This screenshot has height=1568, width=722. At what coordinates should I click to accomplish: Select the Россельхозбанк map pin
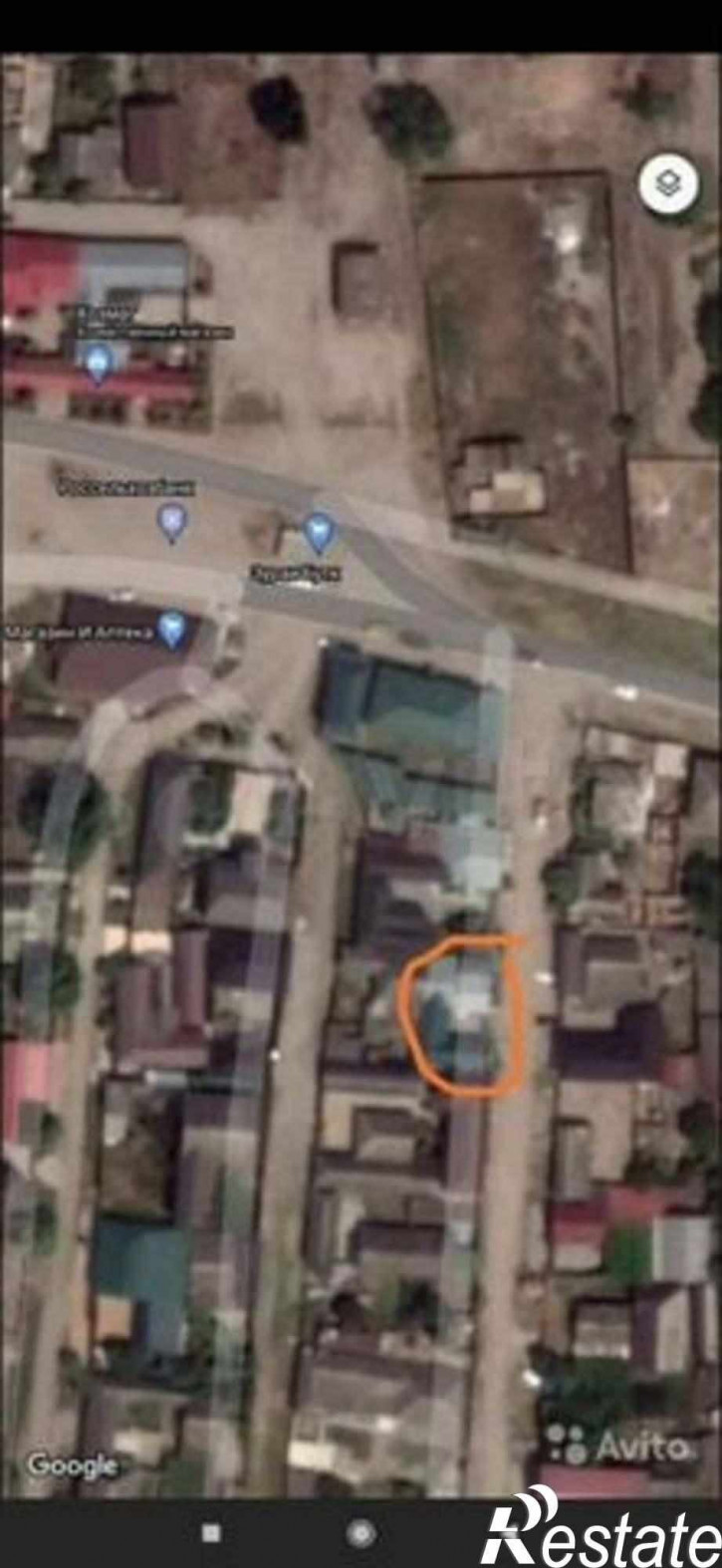click(173, 520)
